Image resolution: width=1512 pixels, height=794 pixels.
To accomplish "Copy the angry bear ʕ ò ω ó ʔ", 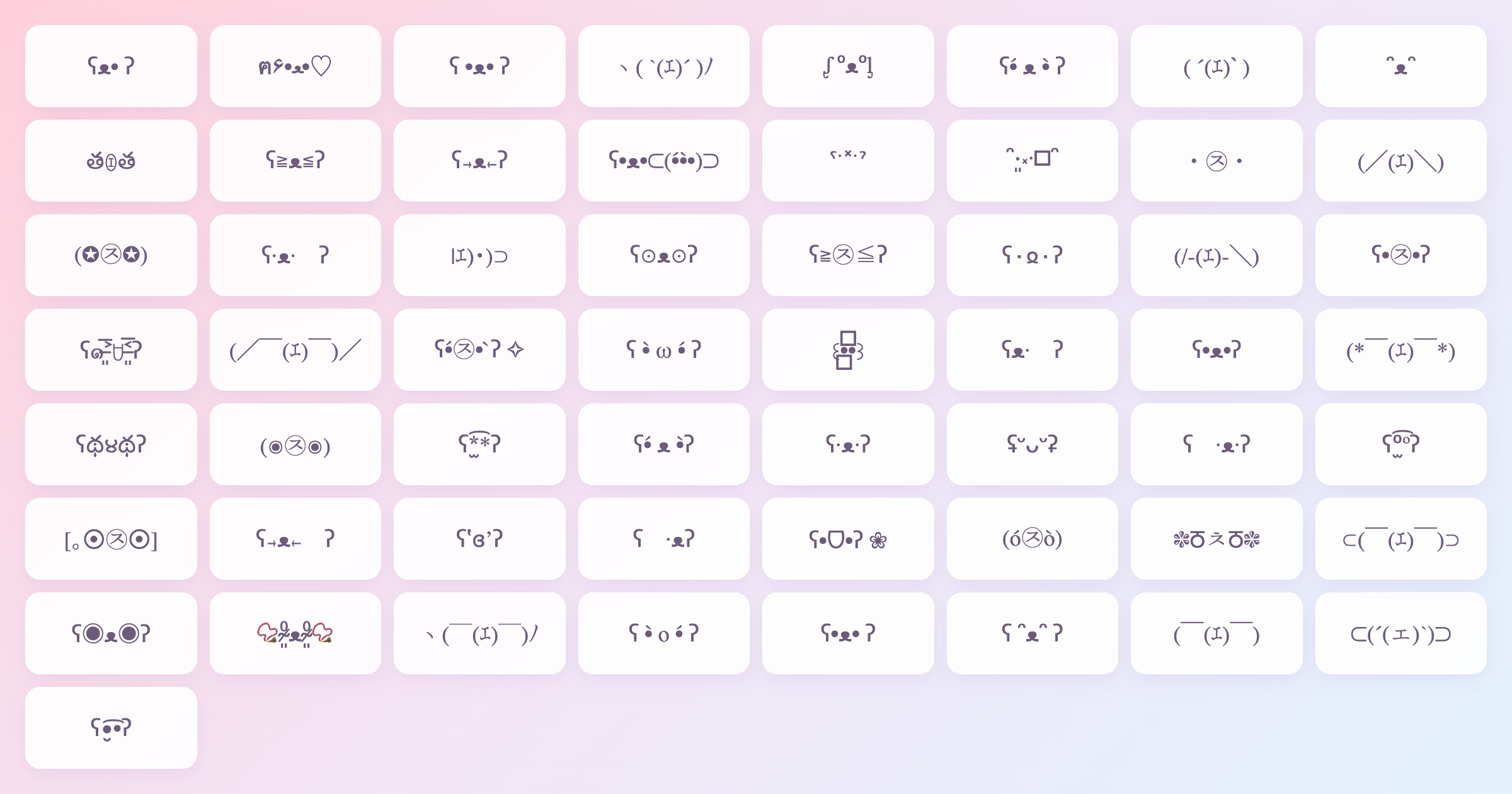I will click(663, 350).
